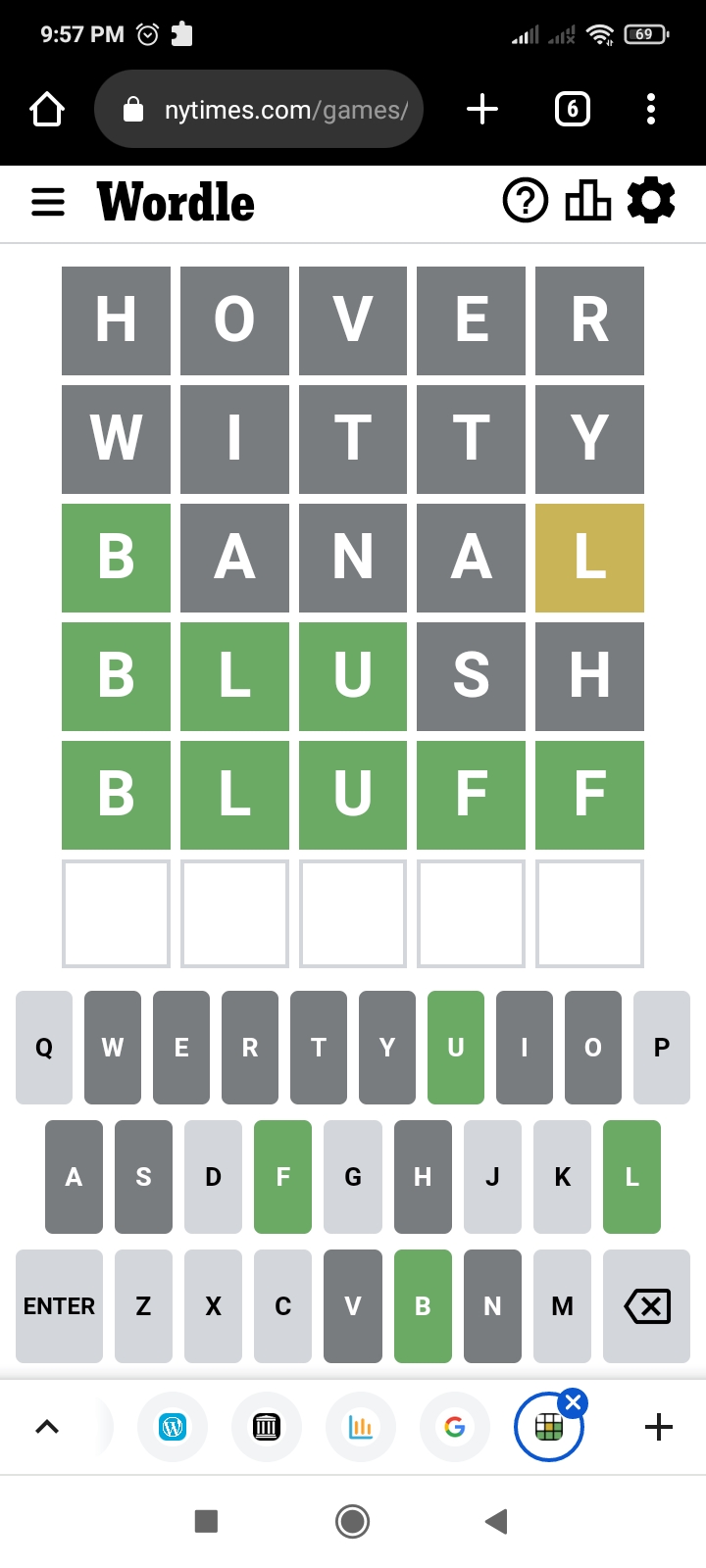The image size is (706, 1568).
Task: Delete a letter with backspace key
Action: [647, 1306]
